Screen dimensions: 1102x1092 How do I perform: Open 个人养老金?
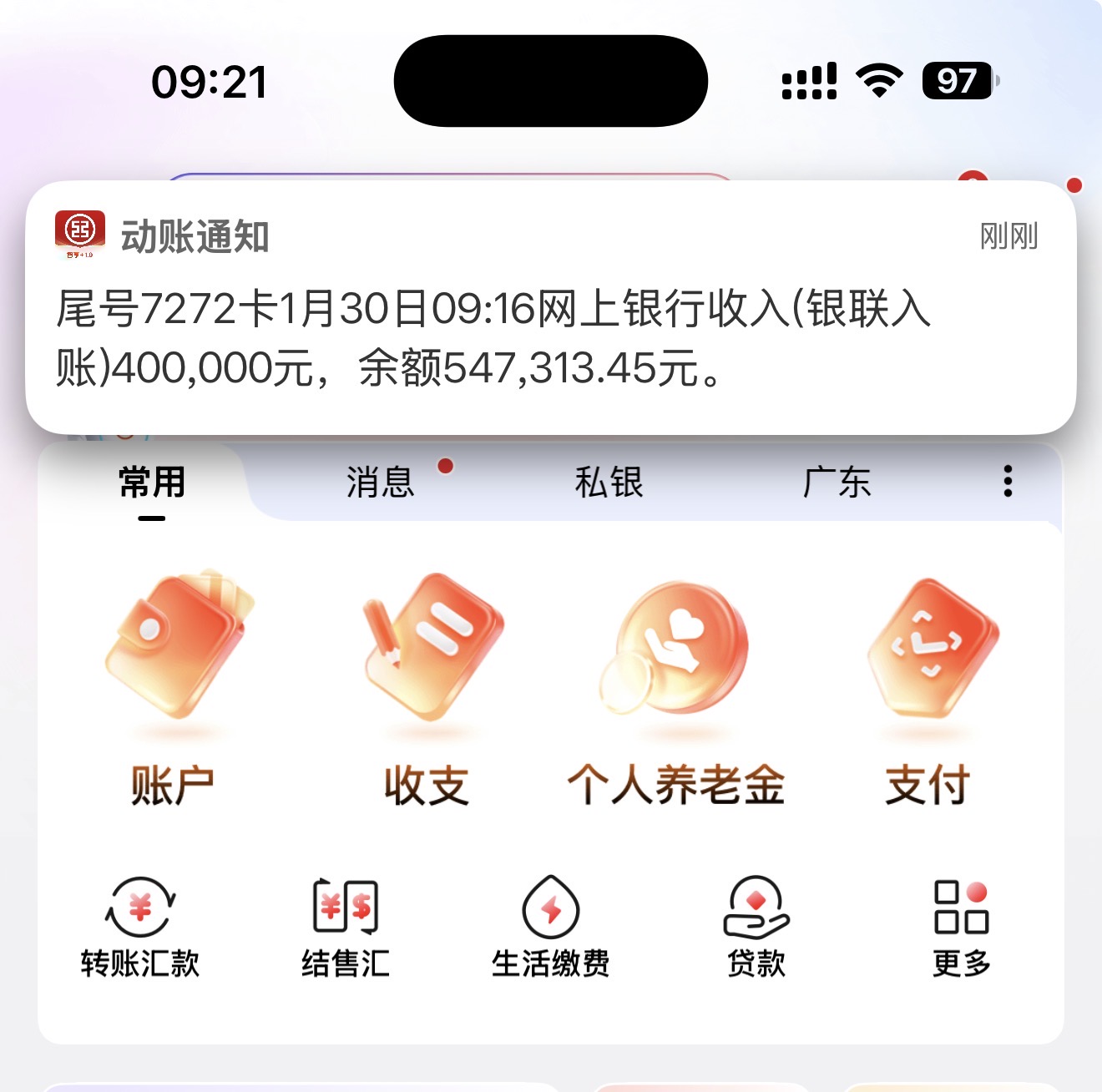pos(677,690)
